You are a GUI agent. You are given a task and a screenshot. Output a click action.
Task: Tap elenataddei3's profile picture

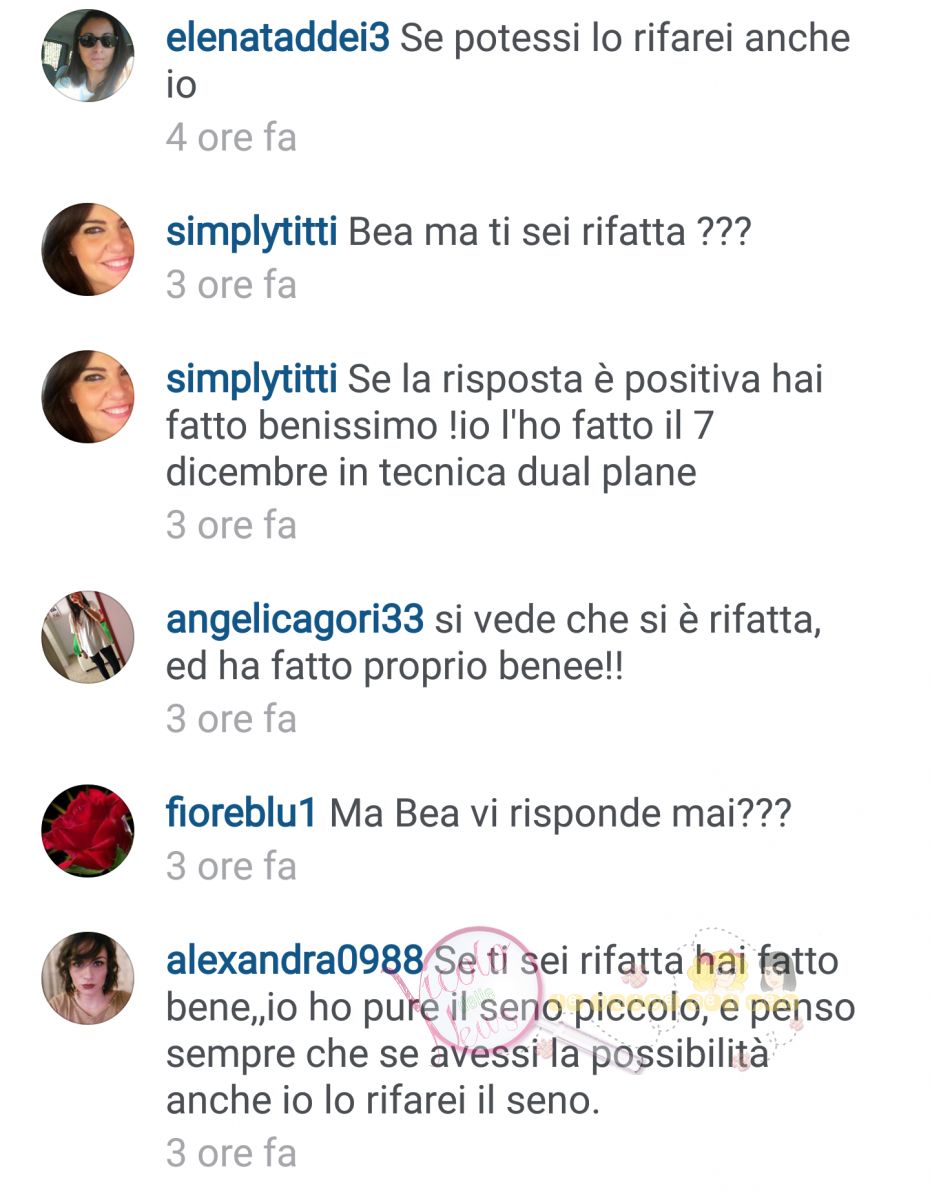(x=88, y=56)
